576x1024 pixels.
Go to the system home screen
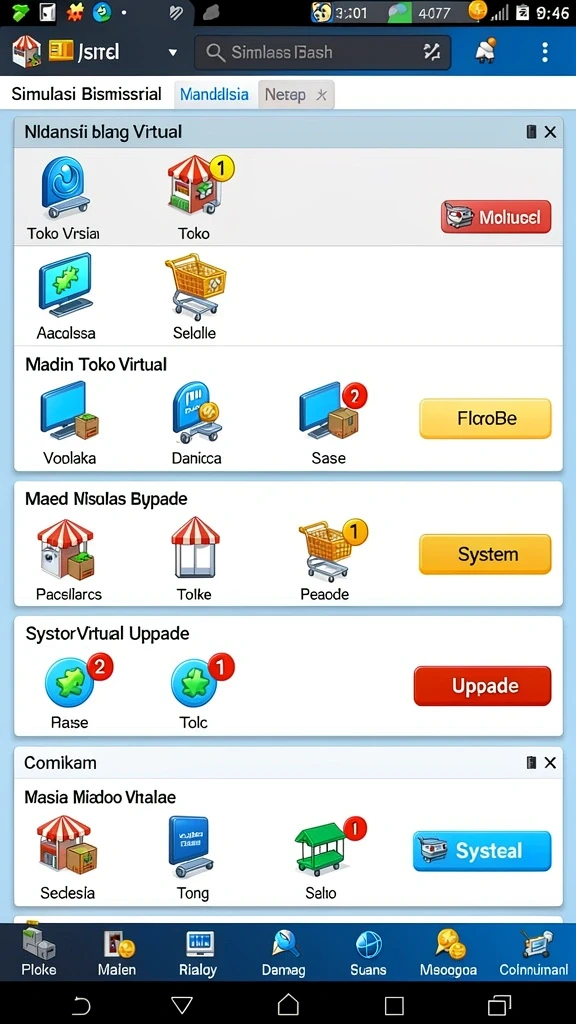[288, 1004]
